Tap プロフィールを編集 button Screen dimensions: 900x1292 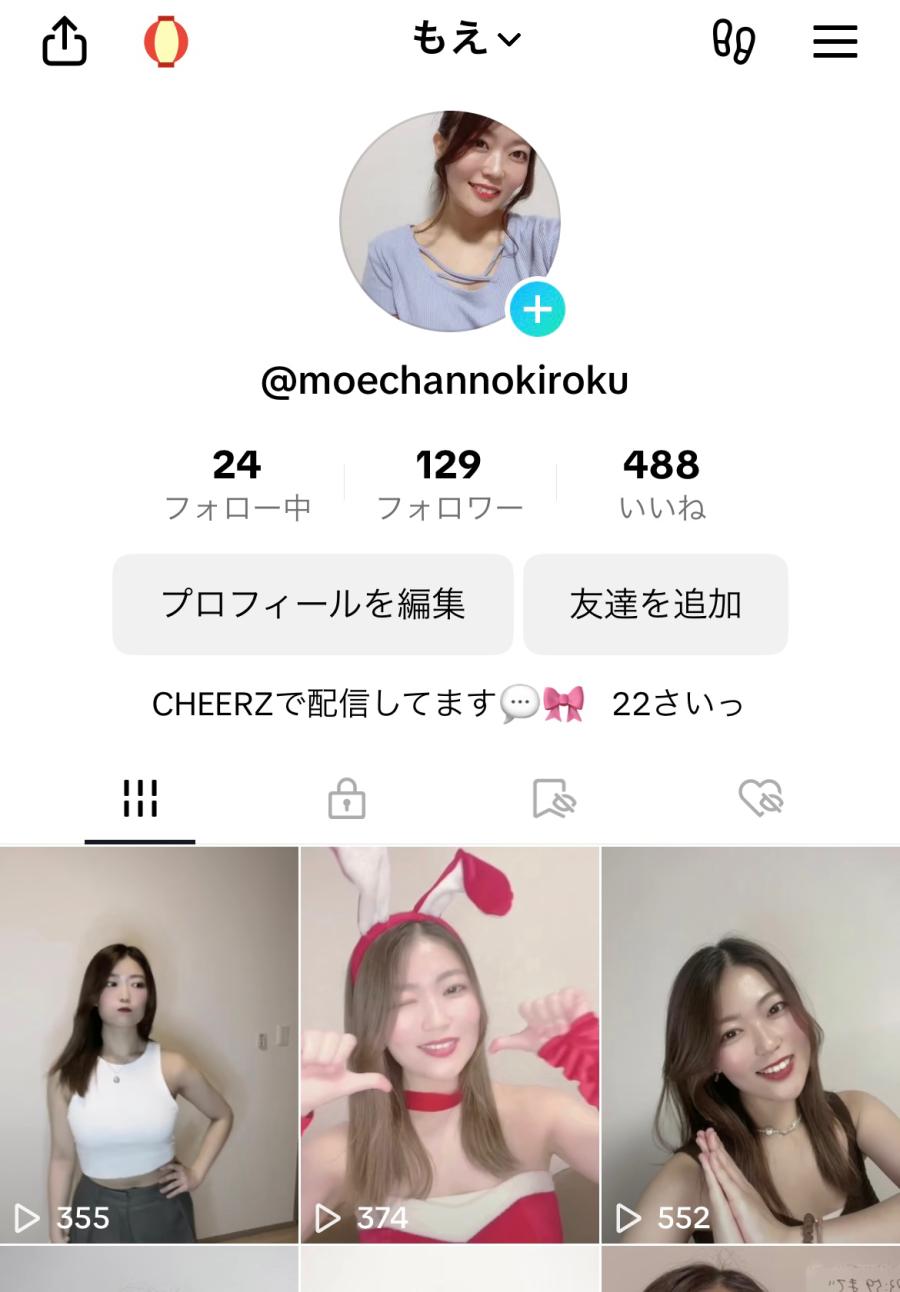313,604
